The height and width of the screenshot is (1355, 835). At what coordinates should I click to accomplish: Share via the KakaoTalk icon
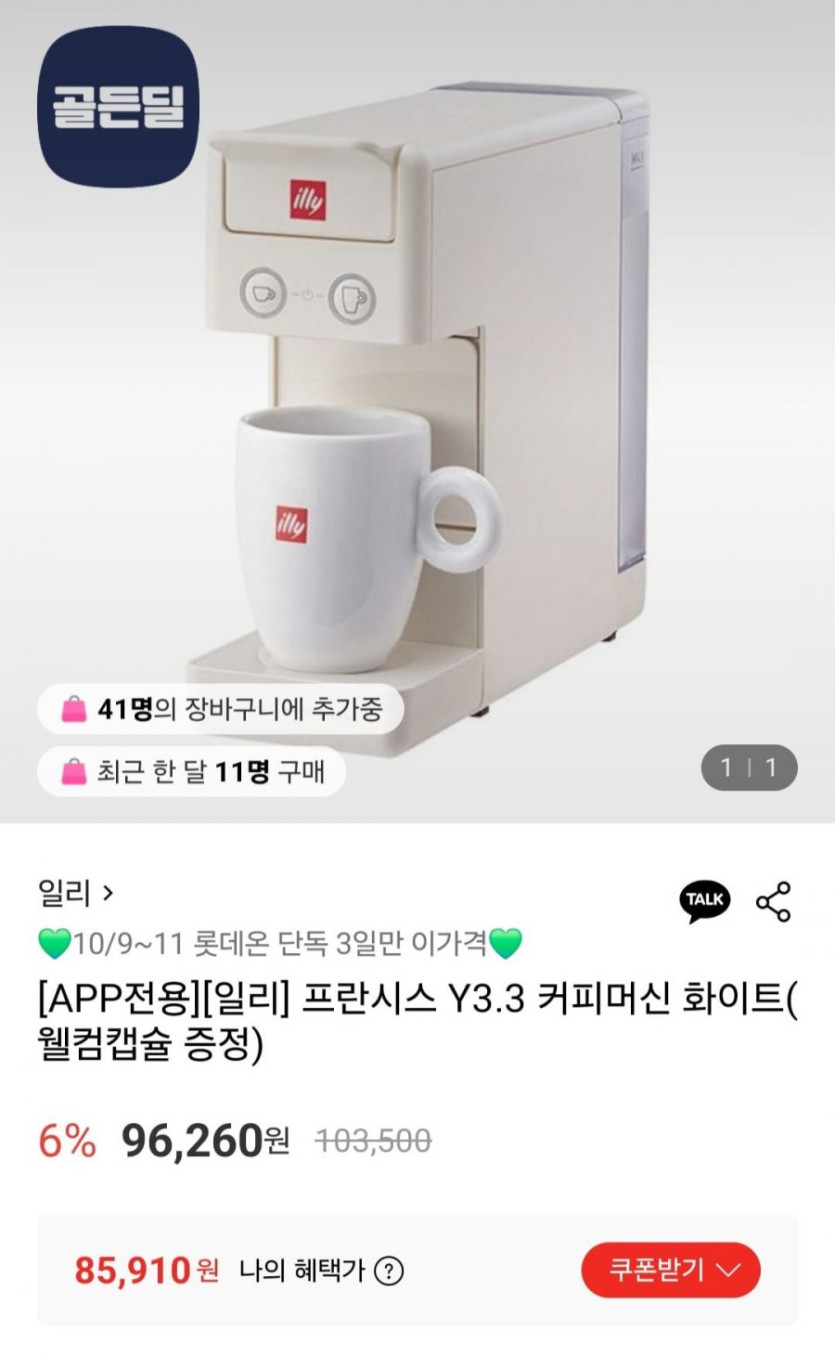705,900
